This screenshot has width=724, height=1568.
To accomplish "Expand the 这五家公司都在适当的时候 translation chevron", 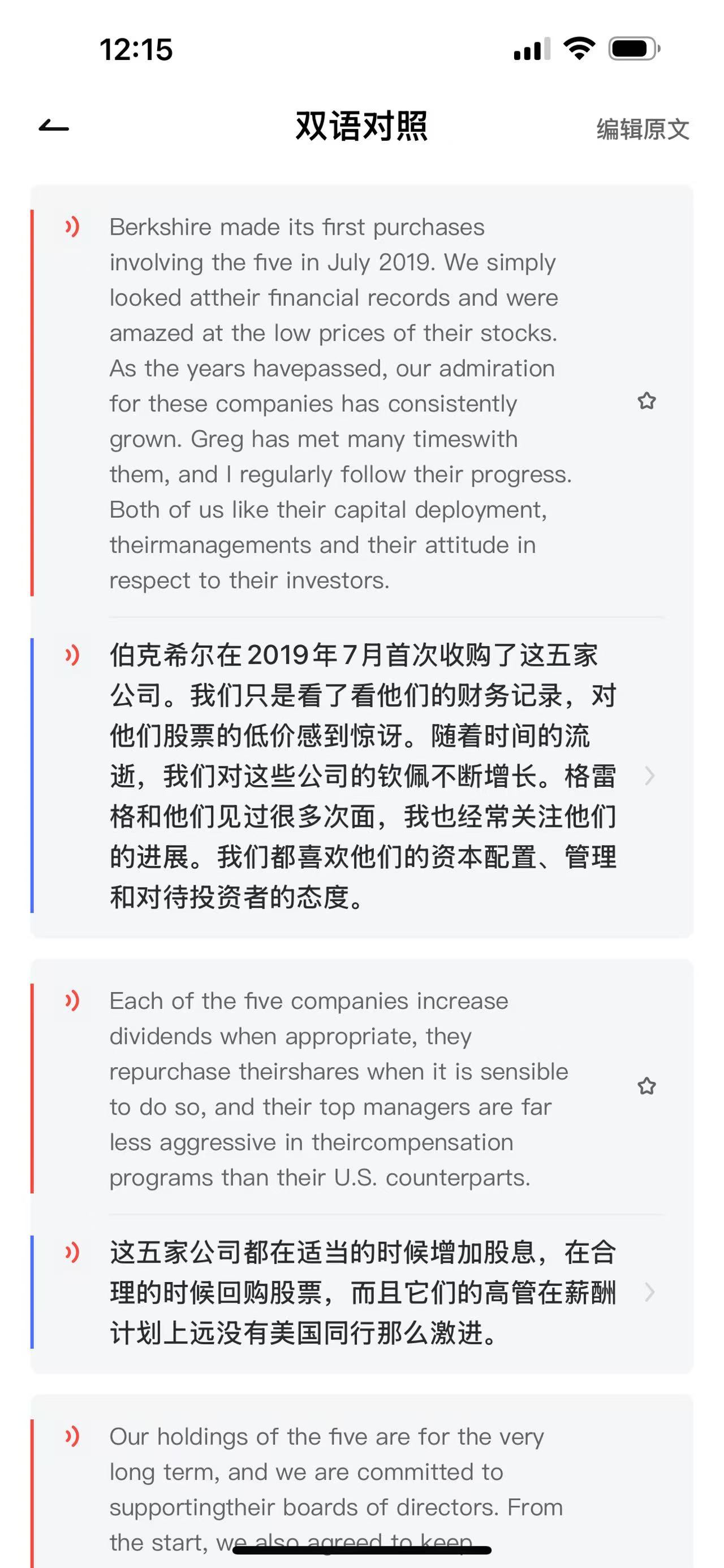I will click(x=649, y=1292).
